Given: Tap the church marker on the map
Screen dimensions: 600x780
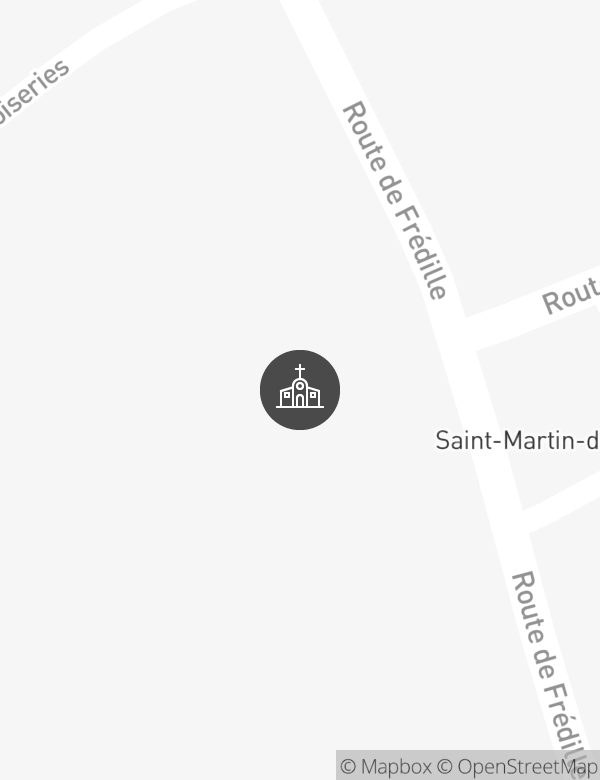Looking at the screenshot, I should pyautogui.click(x=300, y=390).
